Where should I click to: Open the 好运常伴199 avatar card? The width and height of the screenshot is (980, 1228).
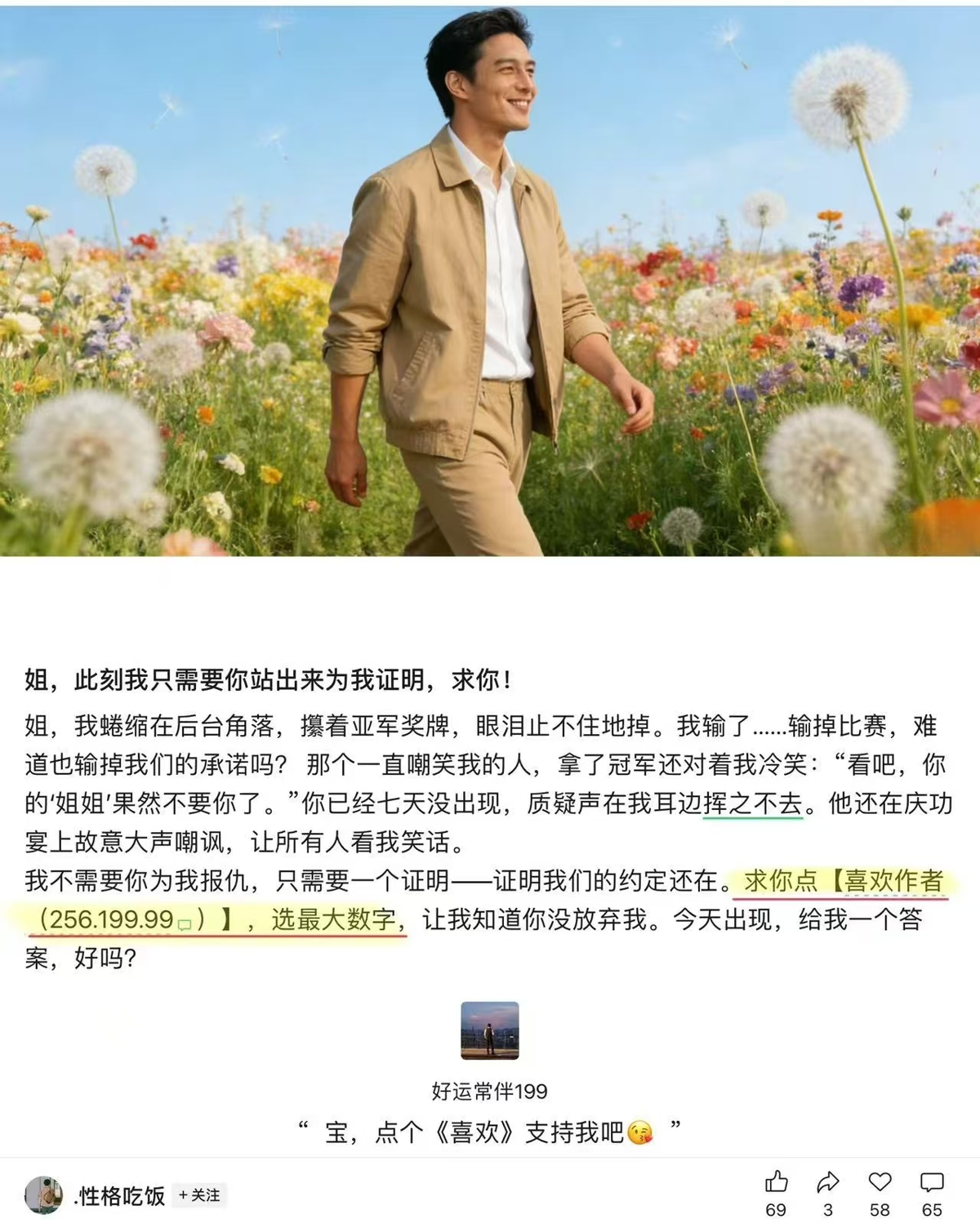pyautogui.click(x=490, y=1030)
